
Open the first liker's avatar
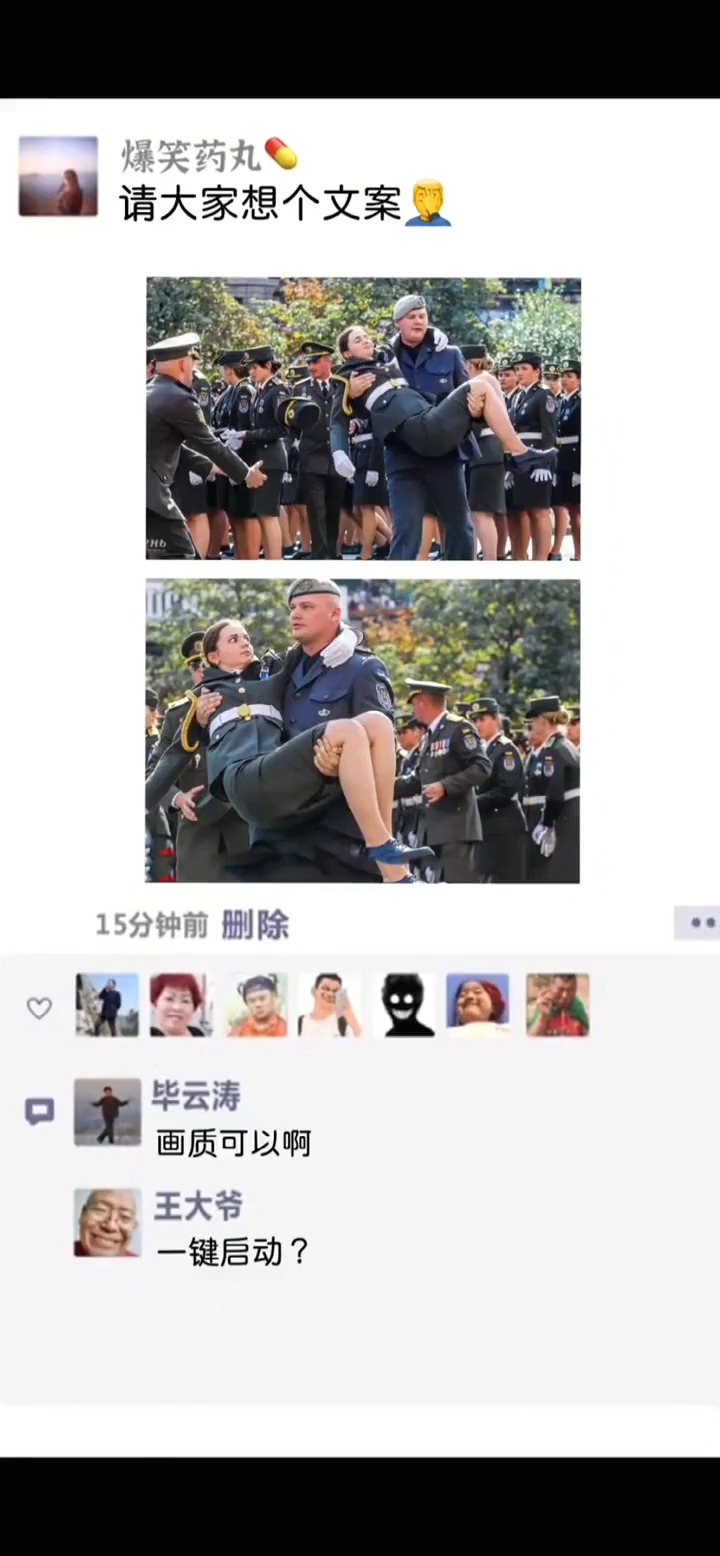[x=107, y=1005]
